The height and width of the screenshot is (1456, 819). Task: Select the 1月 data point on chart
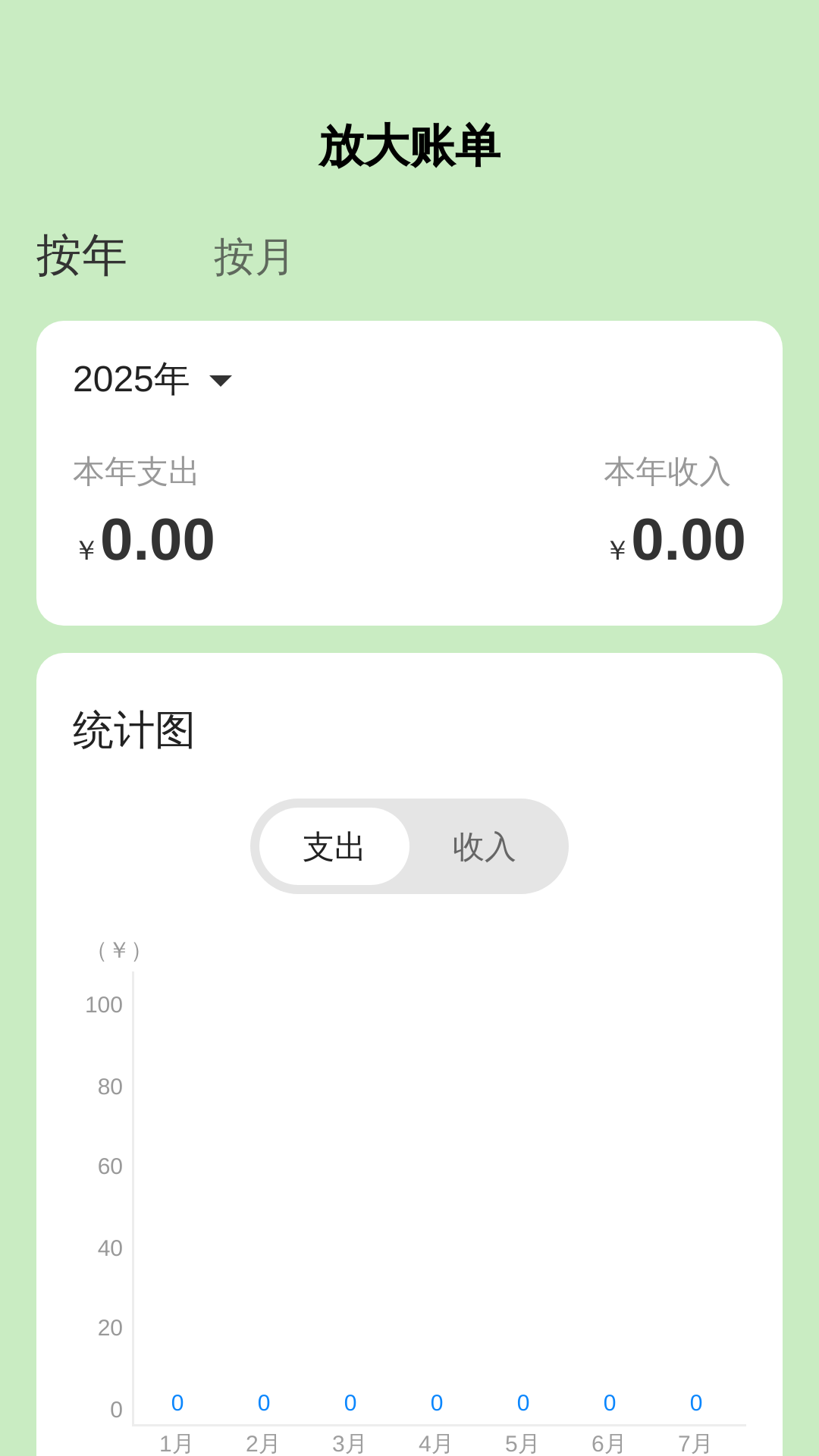click(176, 1402)
